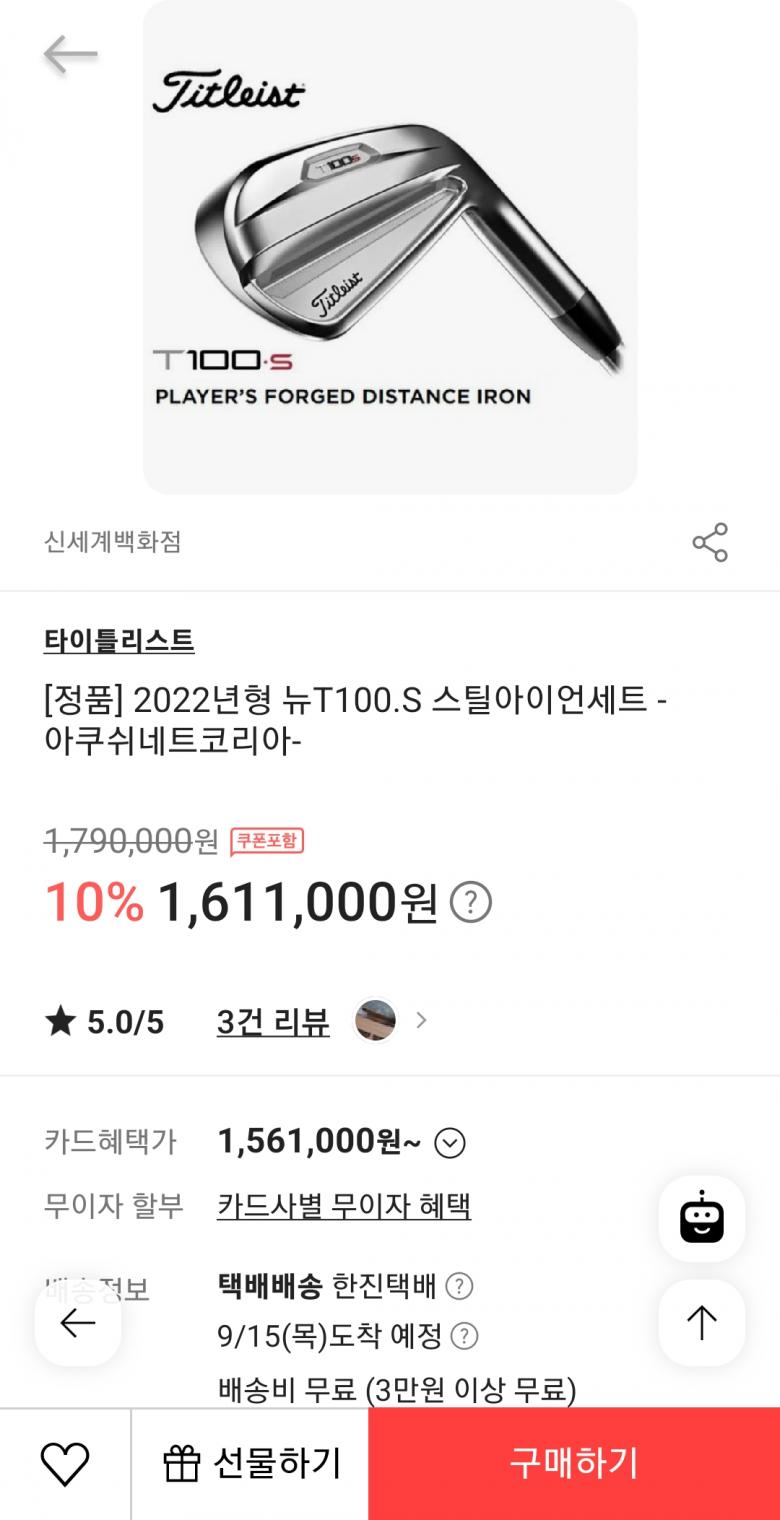The width and height of the screenshot is (780, 1520).
Task: Tap 구매하기 to buy now
Action: (574, 1464)
